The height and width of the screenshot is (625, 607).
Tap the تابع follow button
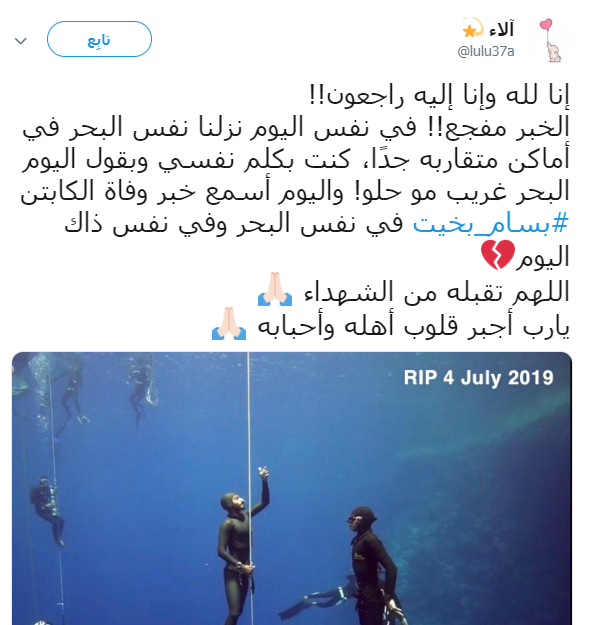tap(99, 40)
